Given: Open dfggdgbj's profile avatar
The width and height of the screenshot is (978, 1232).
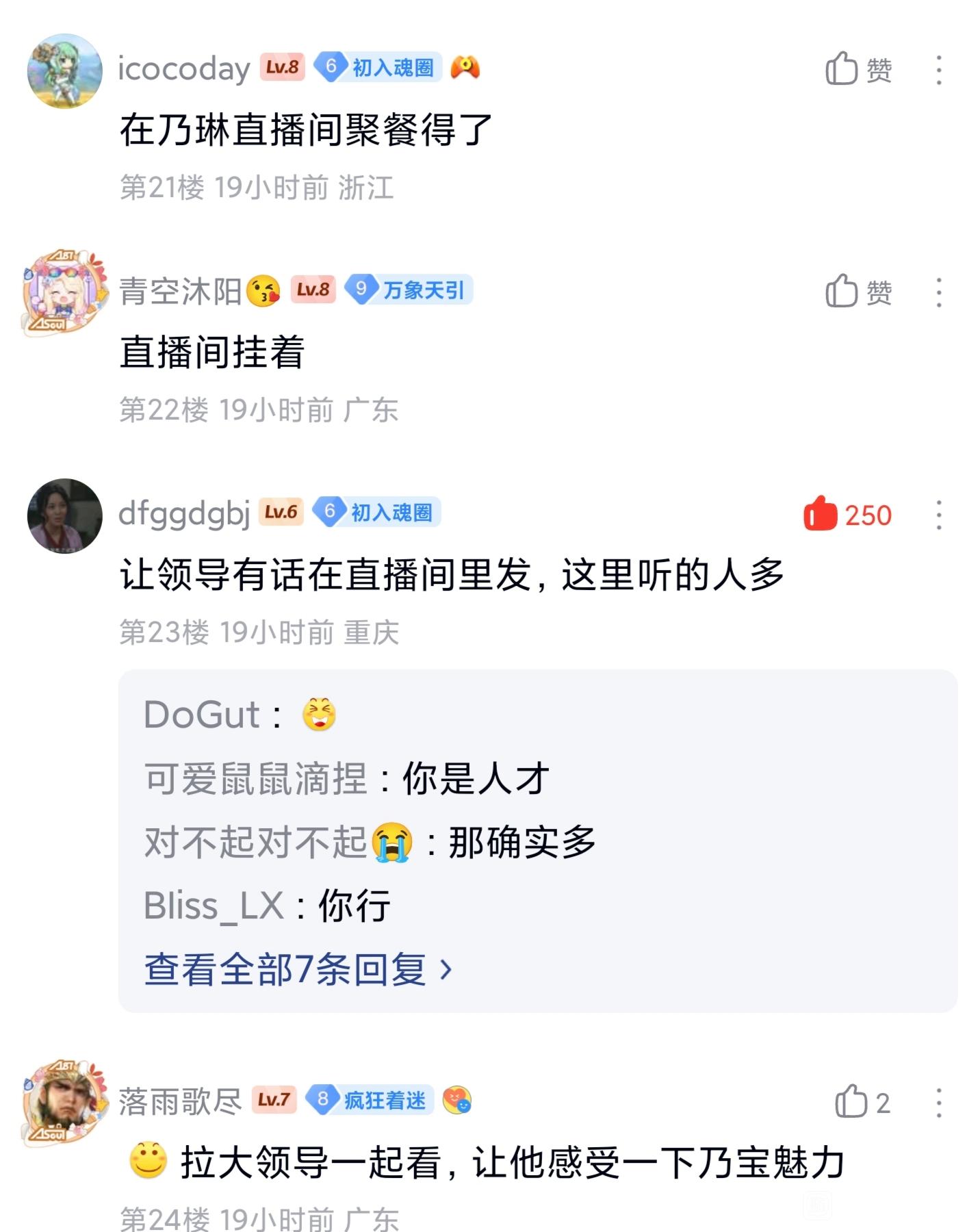Looking at the screenshot, I should [64, 515].
